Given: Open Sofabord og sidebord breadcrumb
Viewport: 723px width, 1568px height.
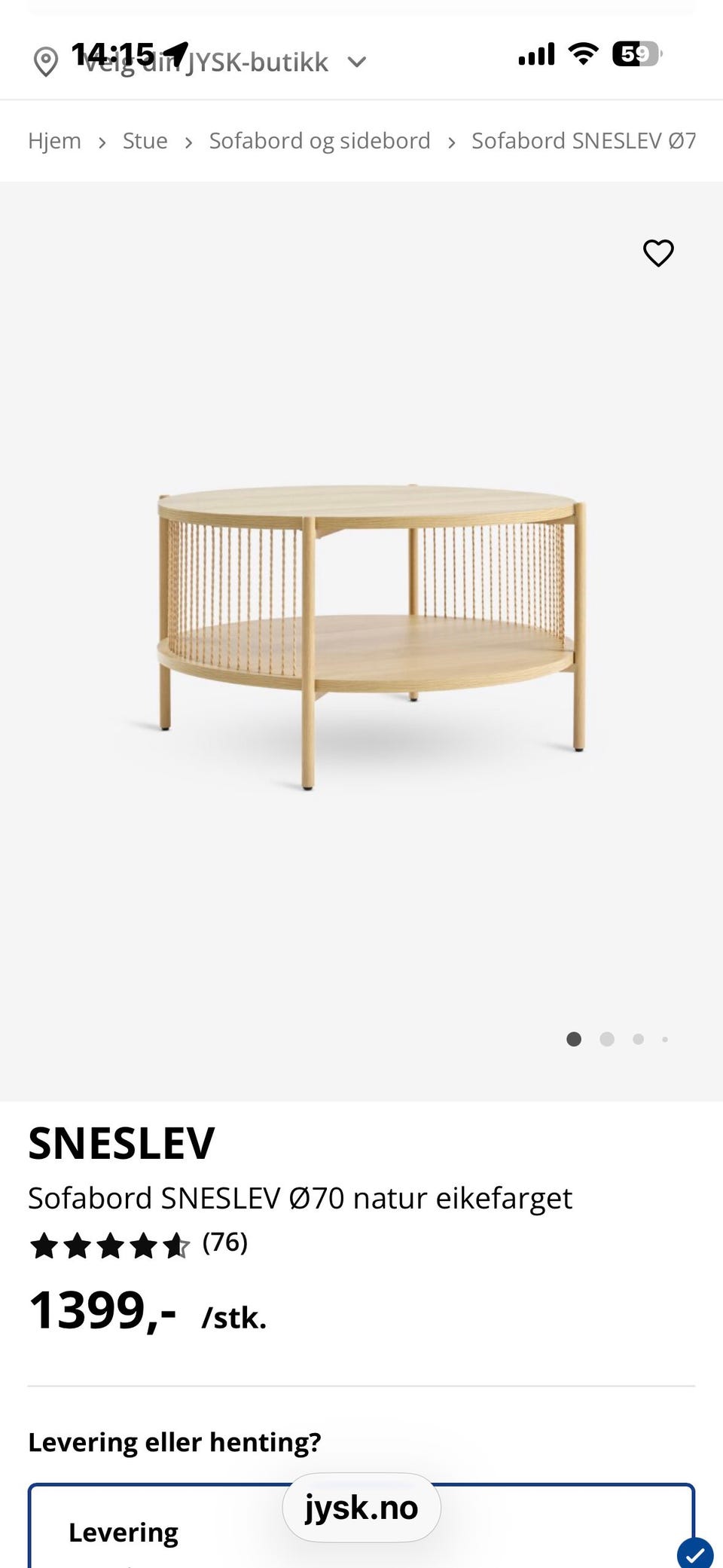Looking at the screenshot, I should click(319, 141).
